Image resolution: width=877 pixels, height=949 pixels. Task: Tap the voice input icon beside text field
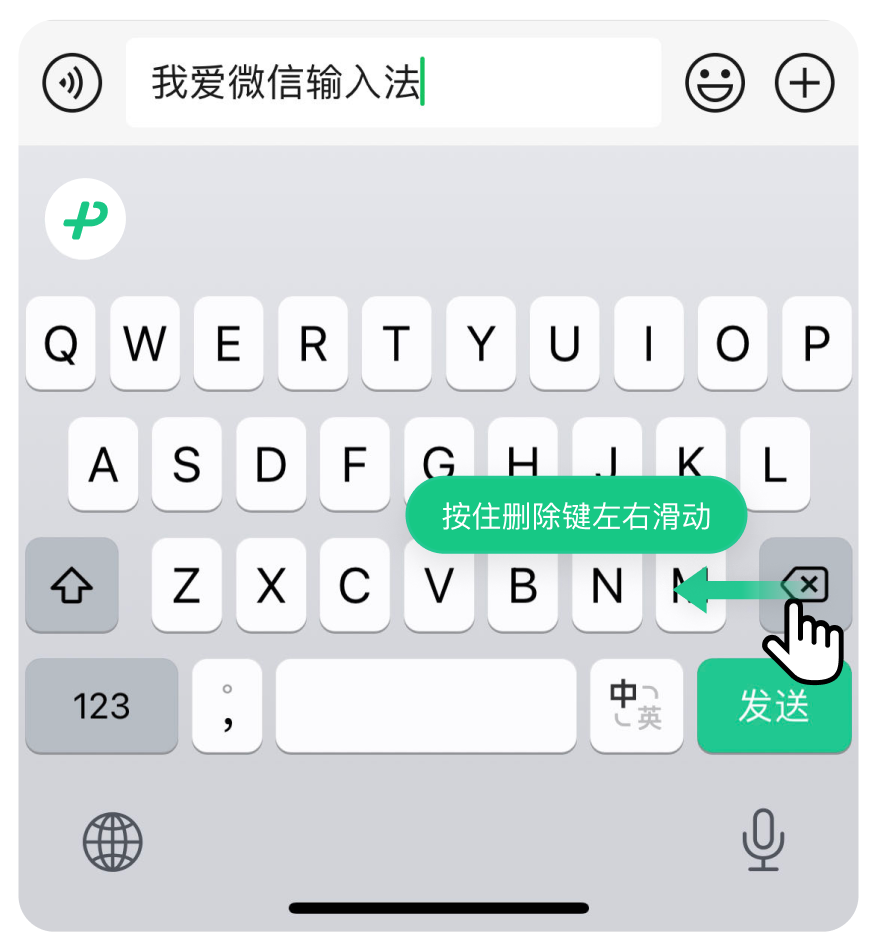(72, 83)
